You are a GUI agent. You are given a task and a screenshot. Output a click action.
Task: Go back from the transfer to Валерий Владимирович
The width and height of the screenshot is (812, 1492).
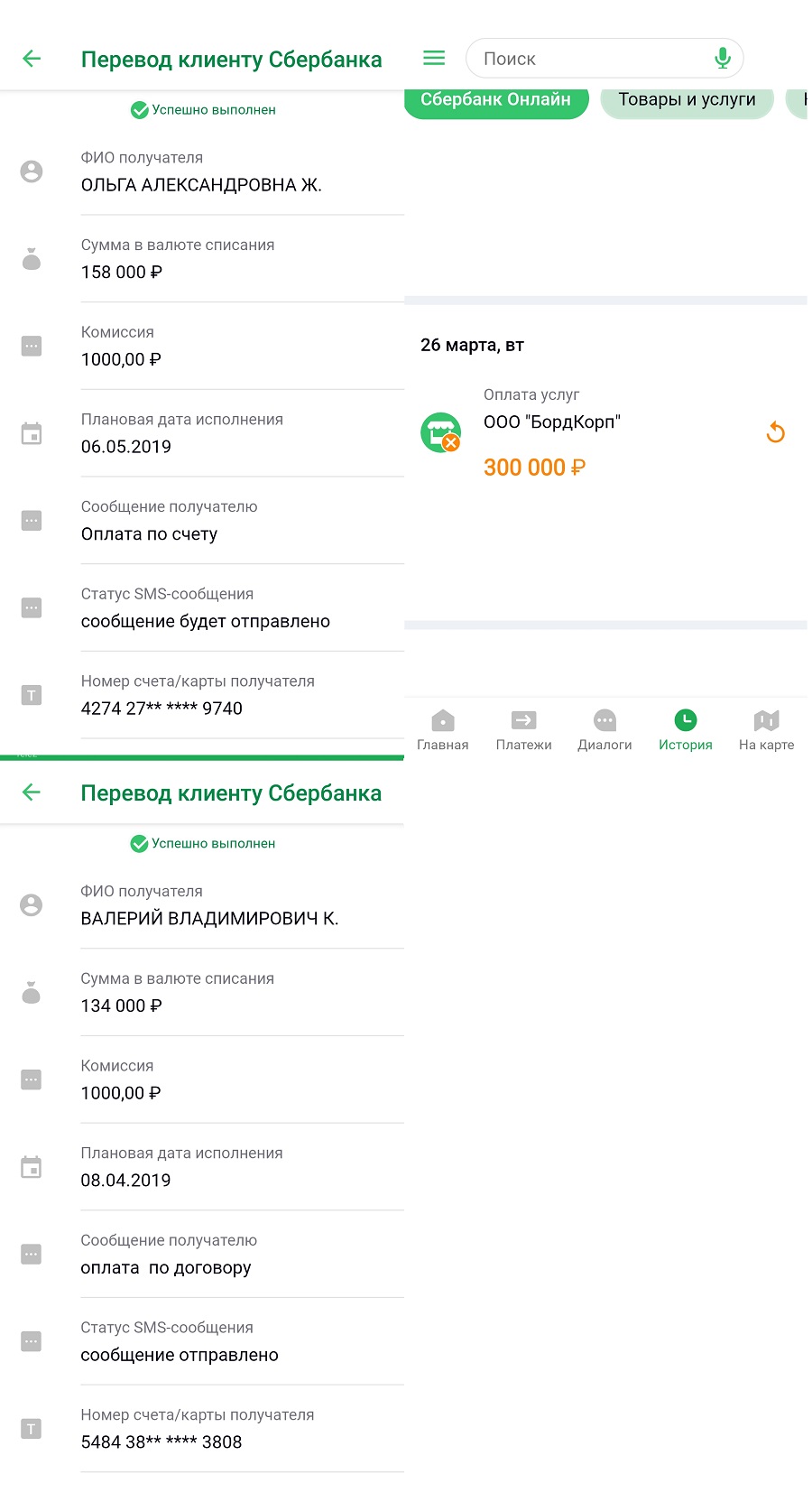click(32, 793)
